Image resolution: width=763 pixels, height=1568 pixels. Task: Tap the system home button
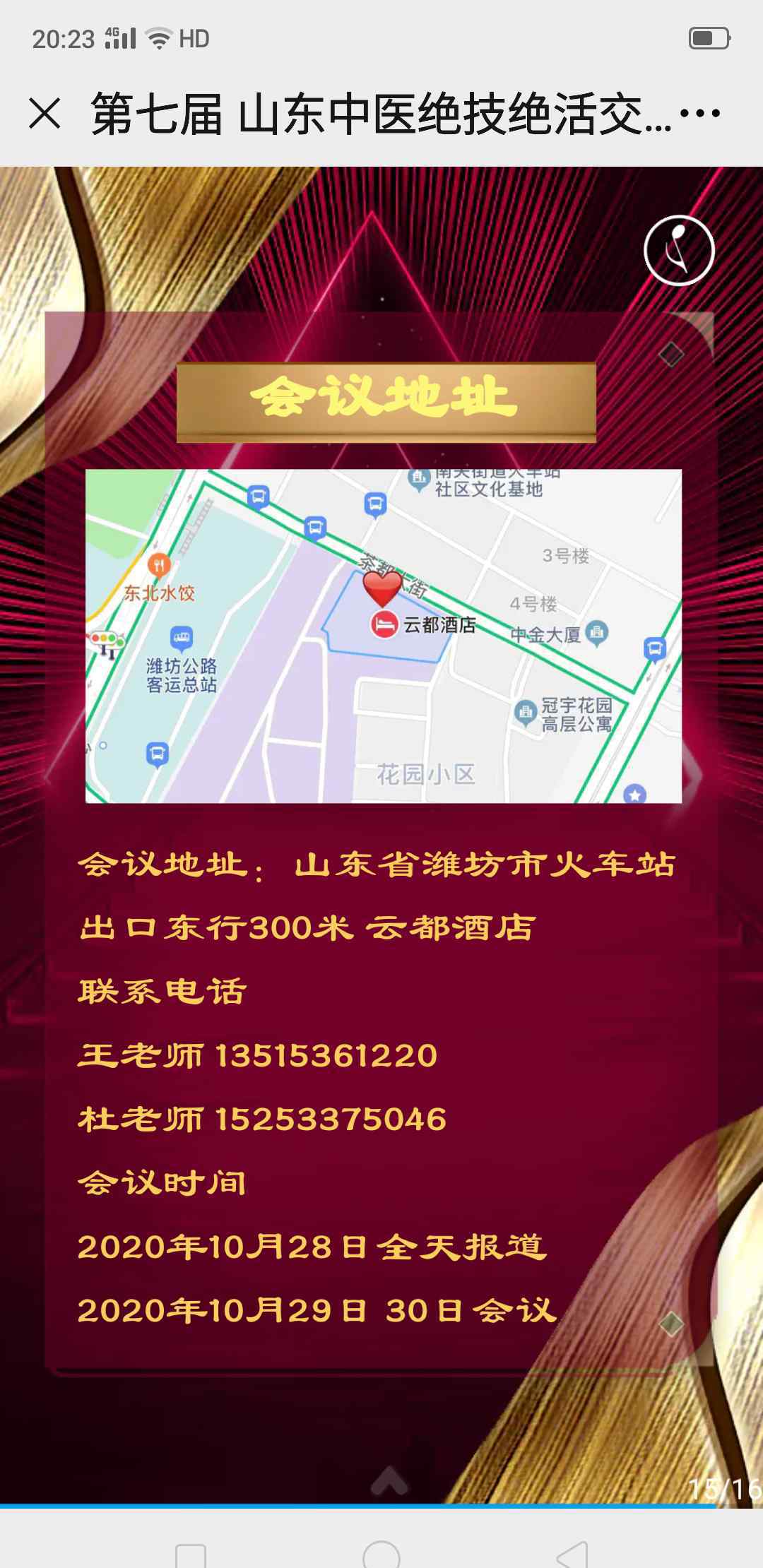(x=381, y=1554)
